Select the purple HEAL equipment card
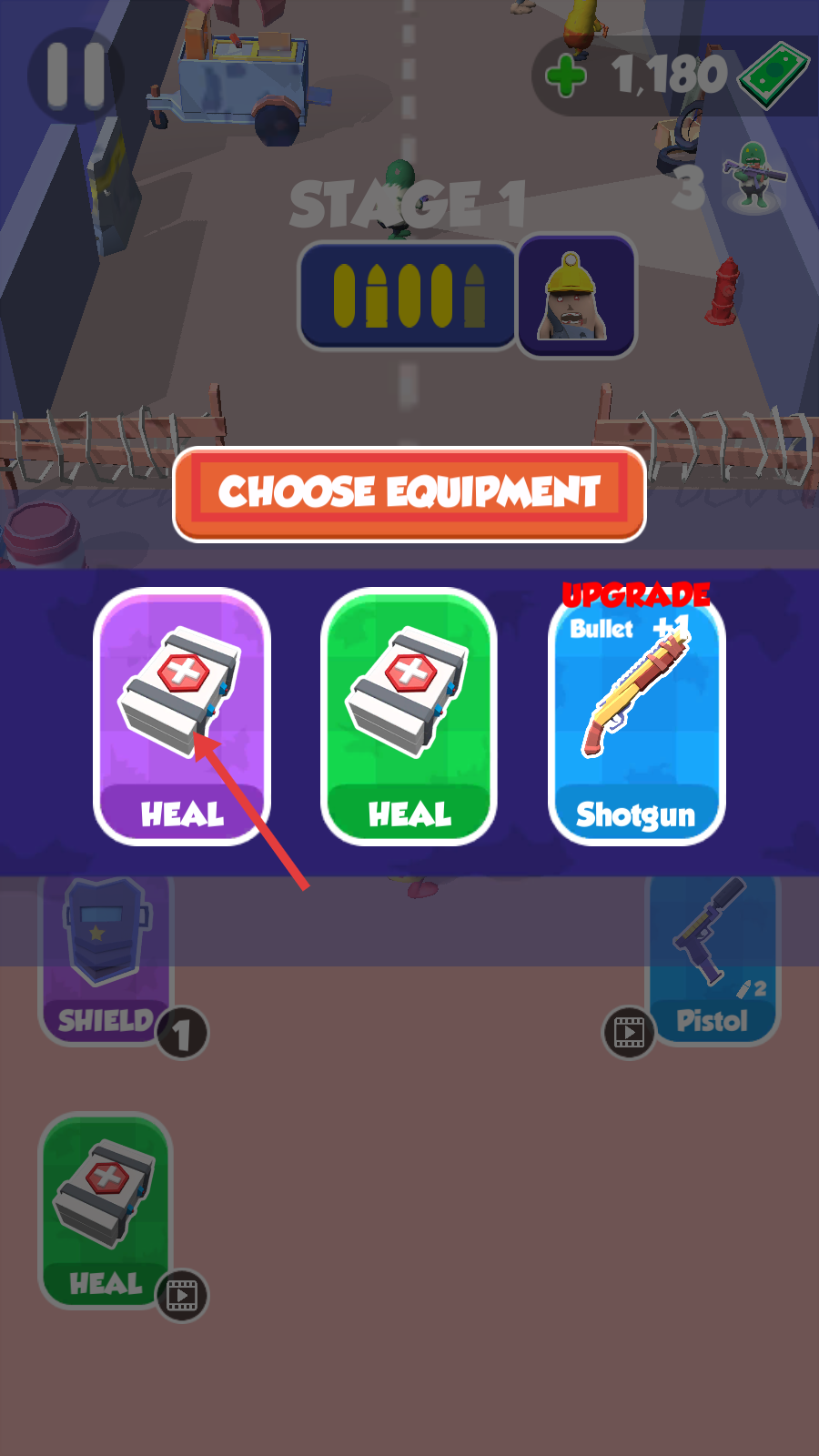Screen dimensions: 819x1456 pos(182,717)
